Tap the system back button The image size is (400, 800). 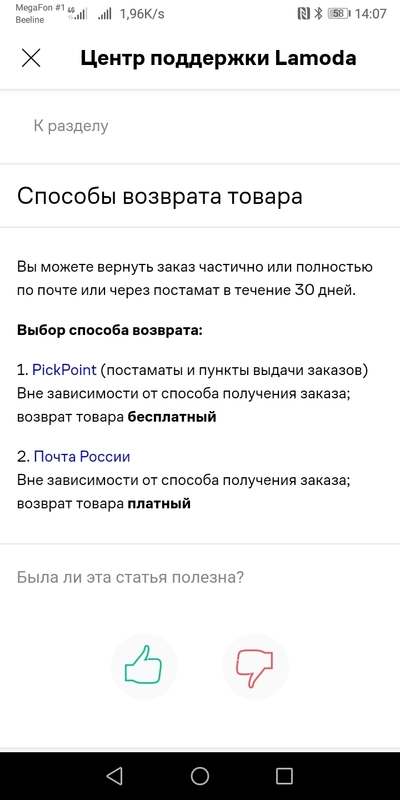pyautogui.click(x=115, y=776)
